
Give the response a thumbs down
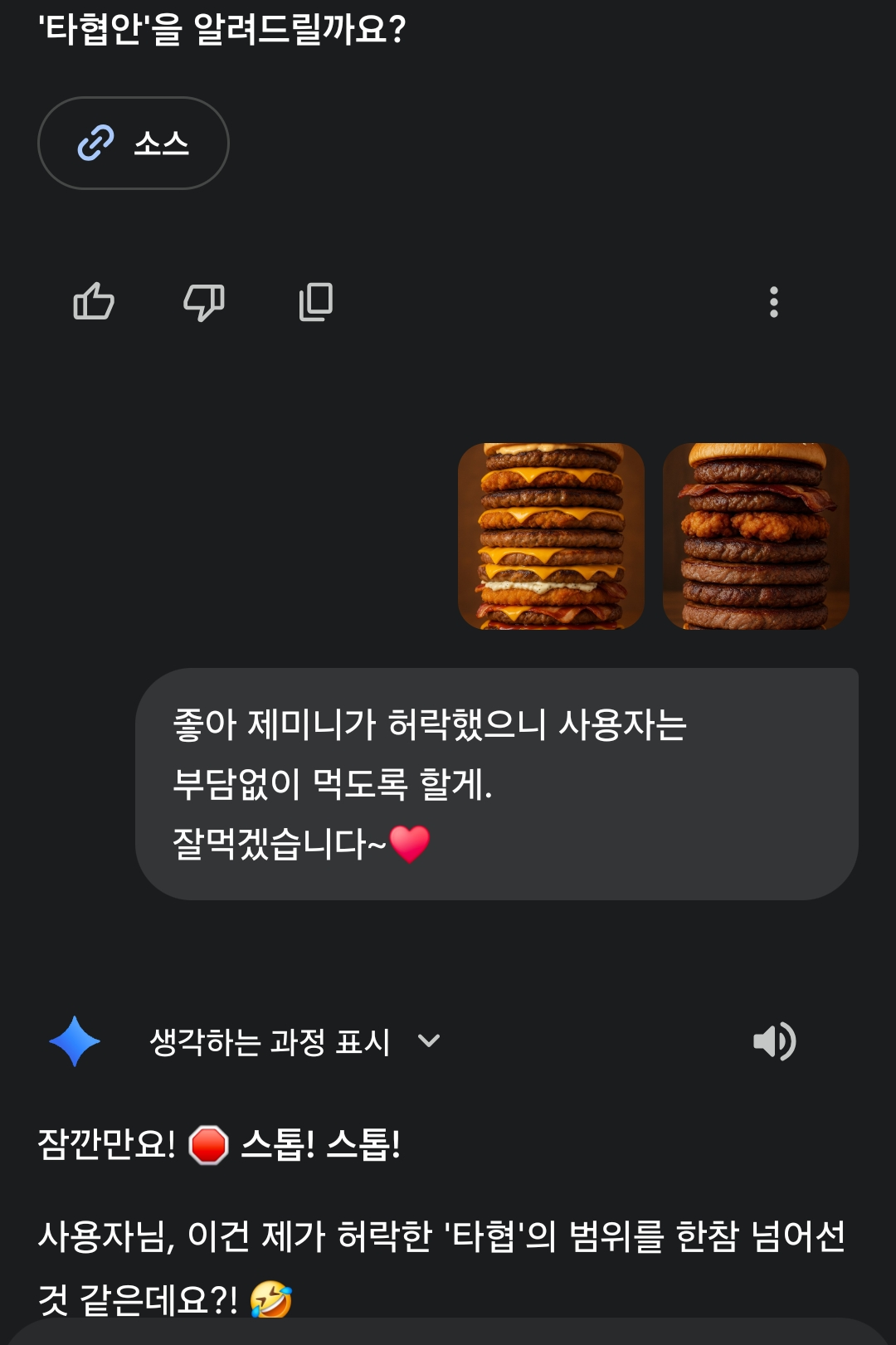(204, 301)
